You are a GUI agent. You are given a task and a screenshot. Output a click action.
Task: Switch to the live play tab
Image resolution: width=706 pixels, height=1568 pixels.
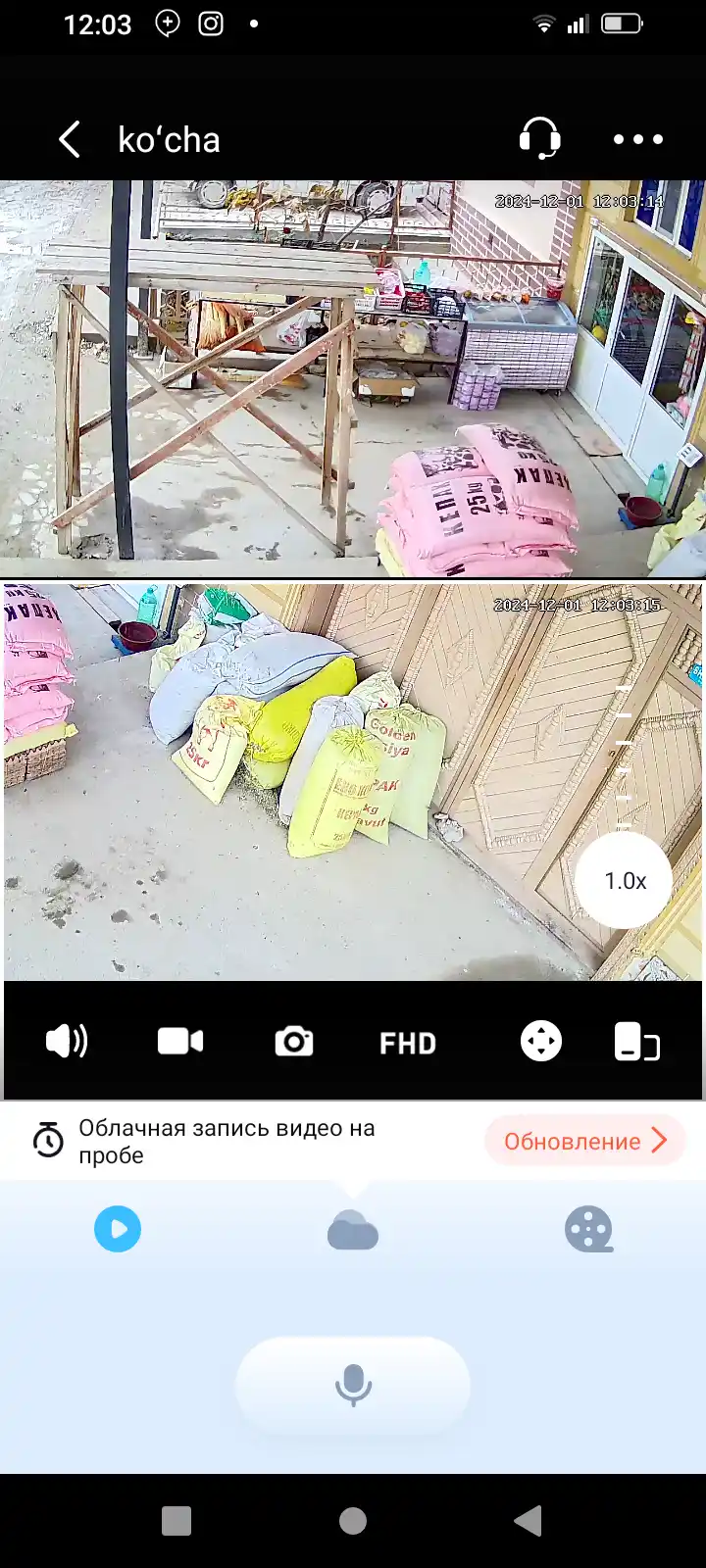click(118, 1229)
